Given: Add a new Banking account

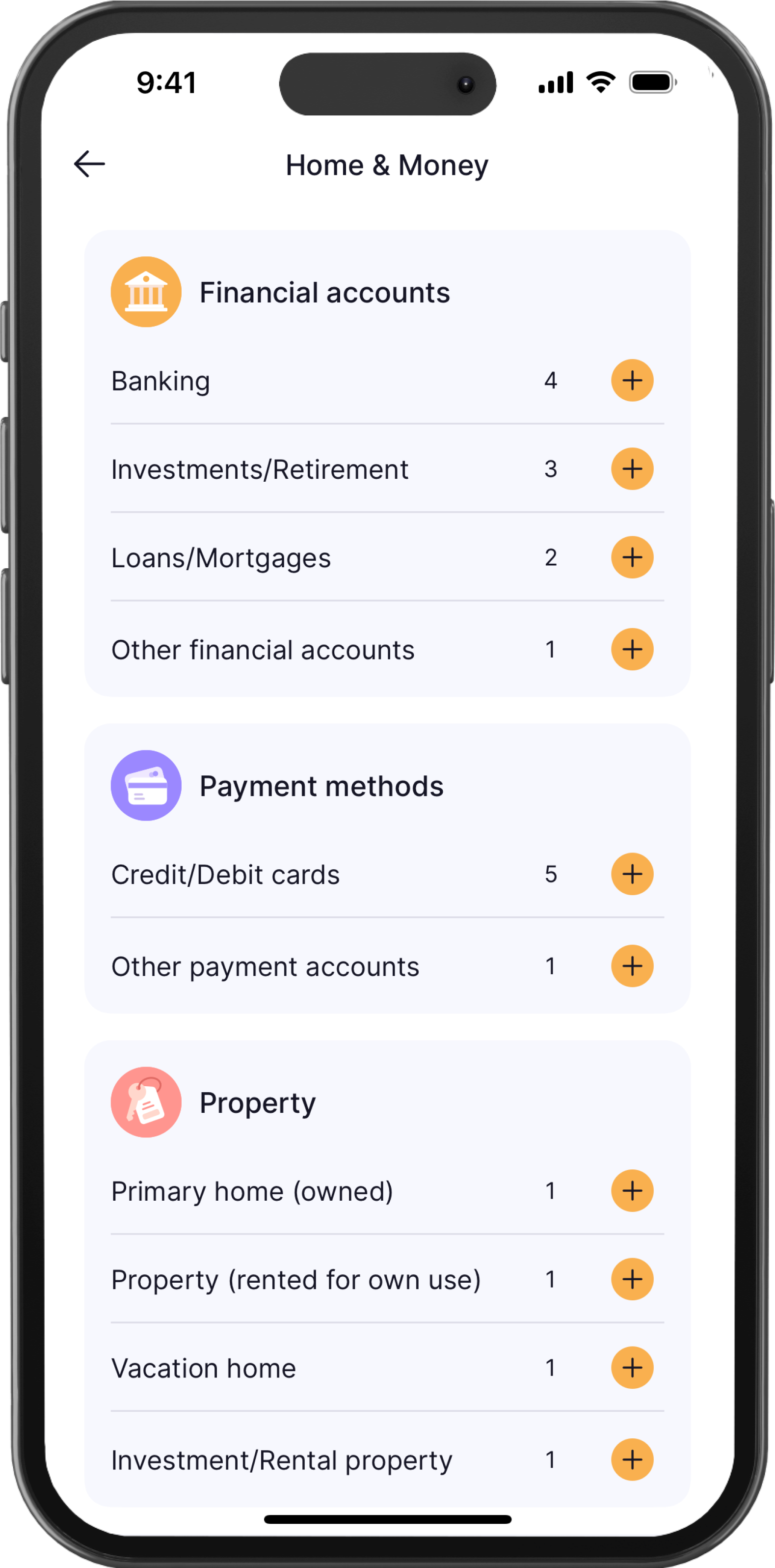Looking at the screenshot, I should coord(632,381).
